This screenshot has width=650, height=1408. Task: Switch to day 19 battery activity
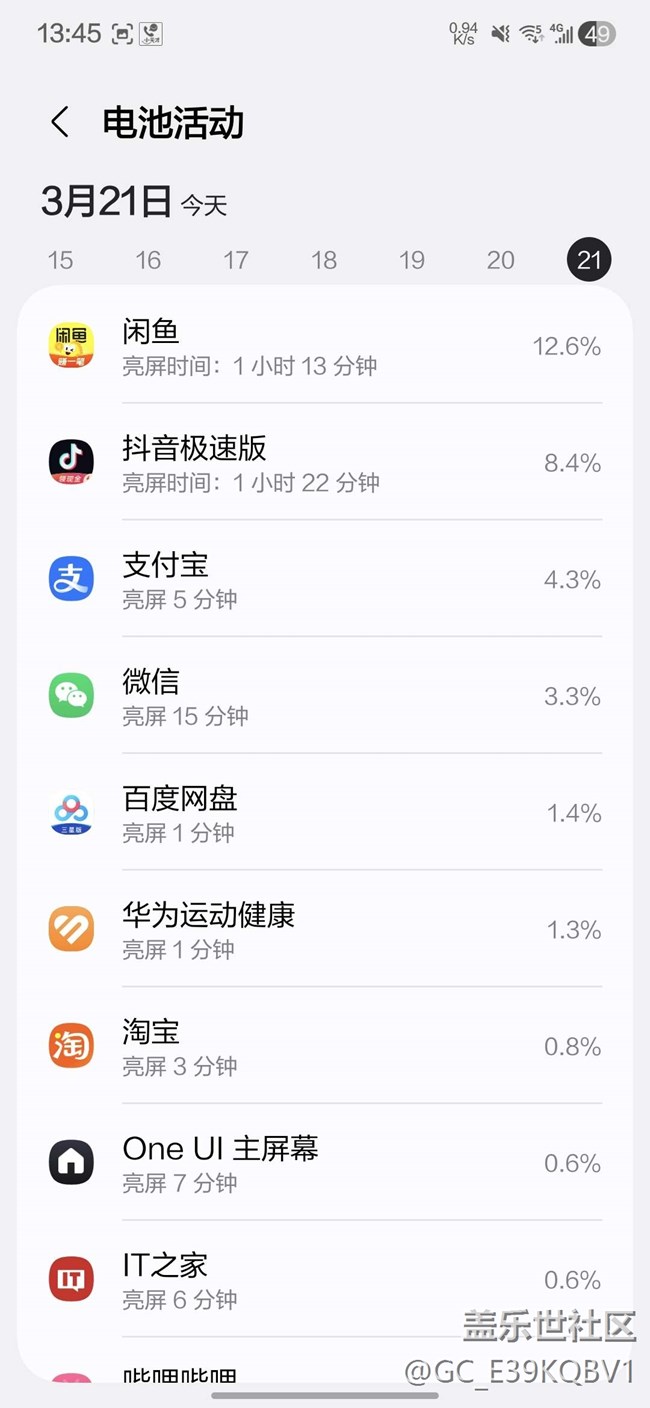coord(412,261)
